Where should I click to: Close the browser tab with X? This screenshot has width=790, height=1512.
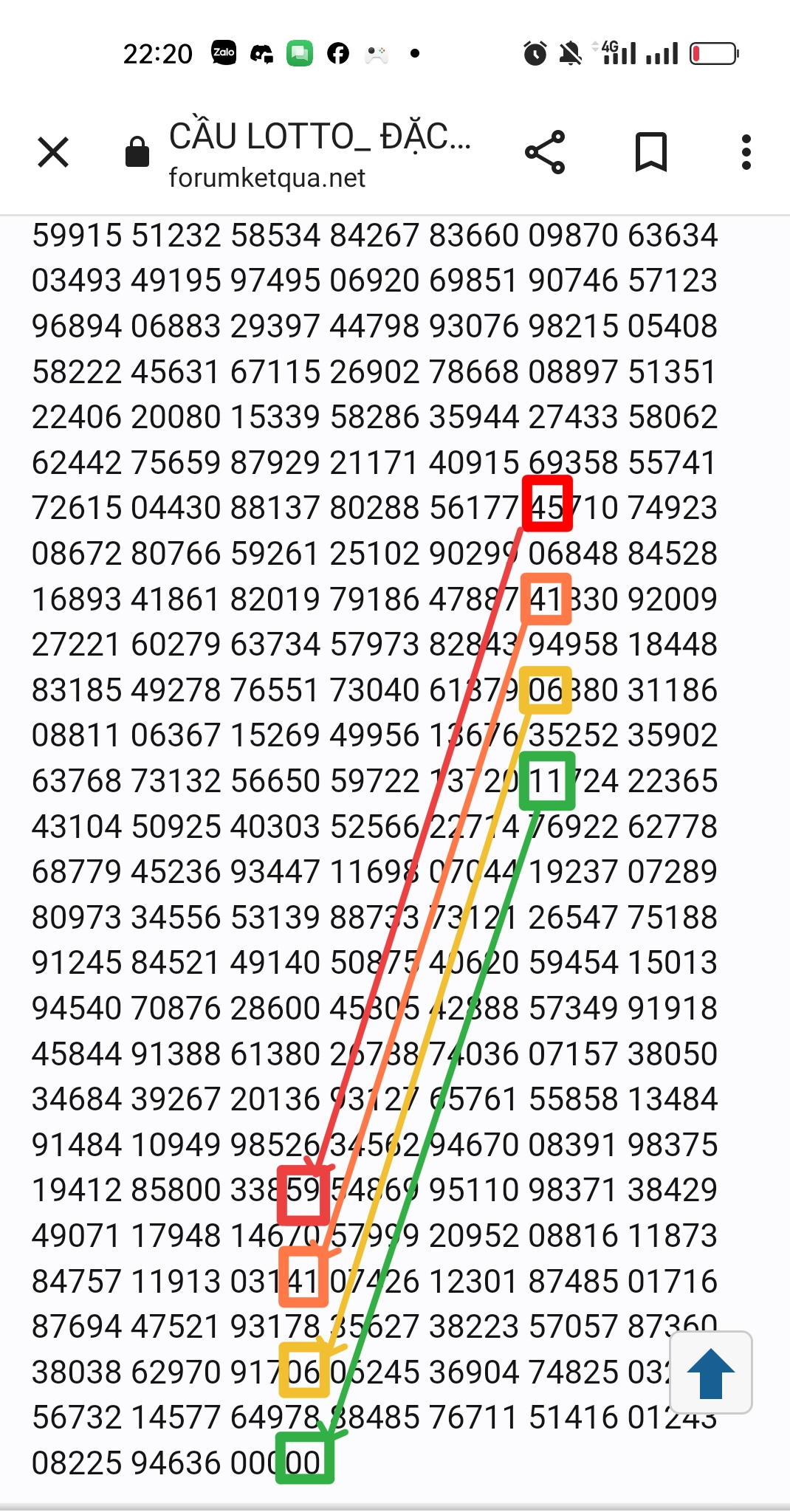click(x=53, y=153)
